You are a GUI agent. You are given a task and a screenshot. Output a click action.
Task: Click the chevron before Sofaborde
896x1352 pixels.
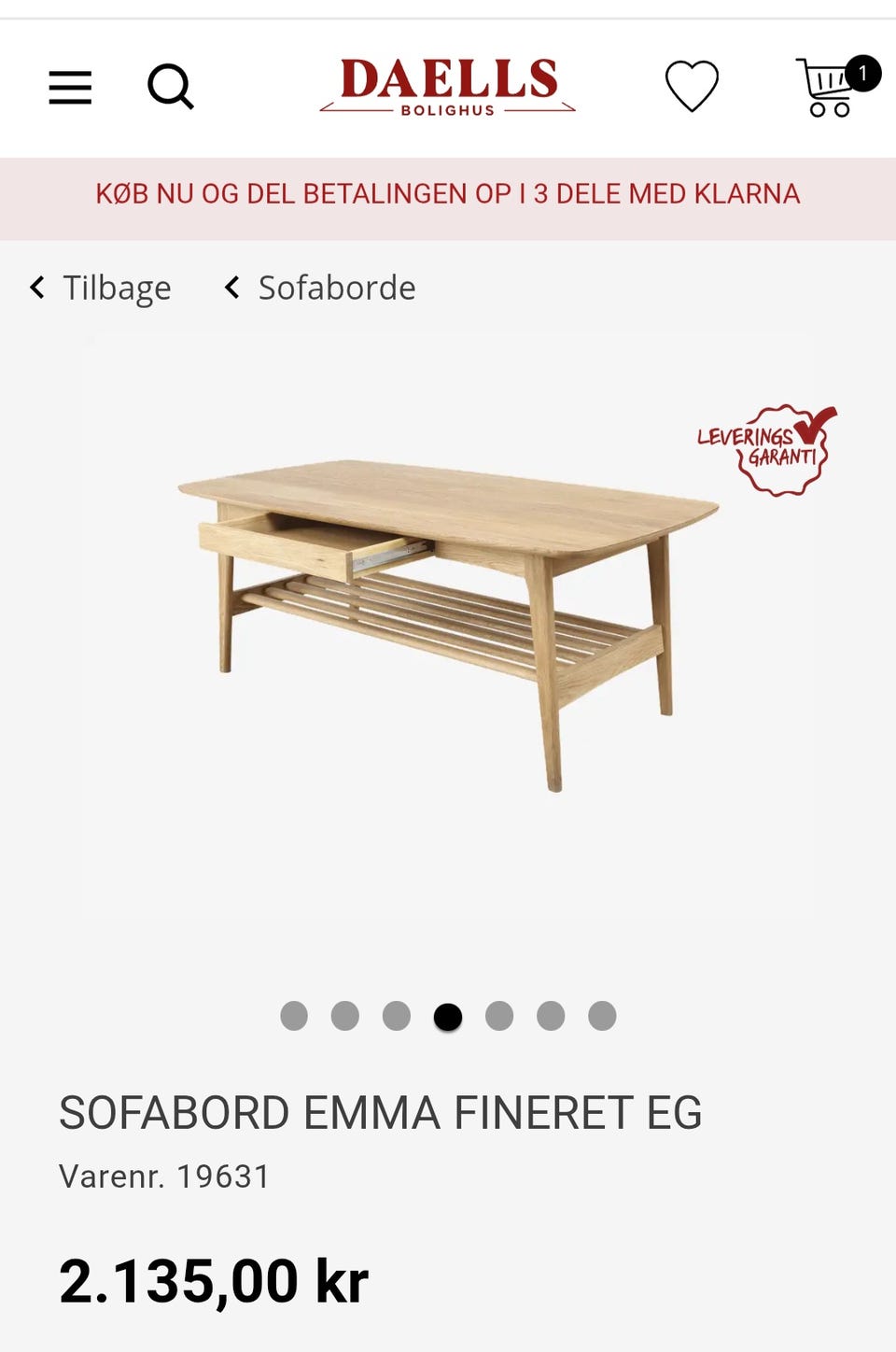(x=232, y=288)
